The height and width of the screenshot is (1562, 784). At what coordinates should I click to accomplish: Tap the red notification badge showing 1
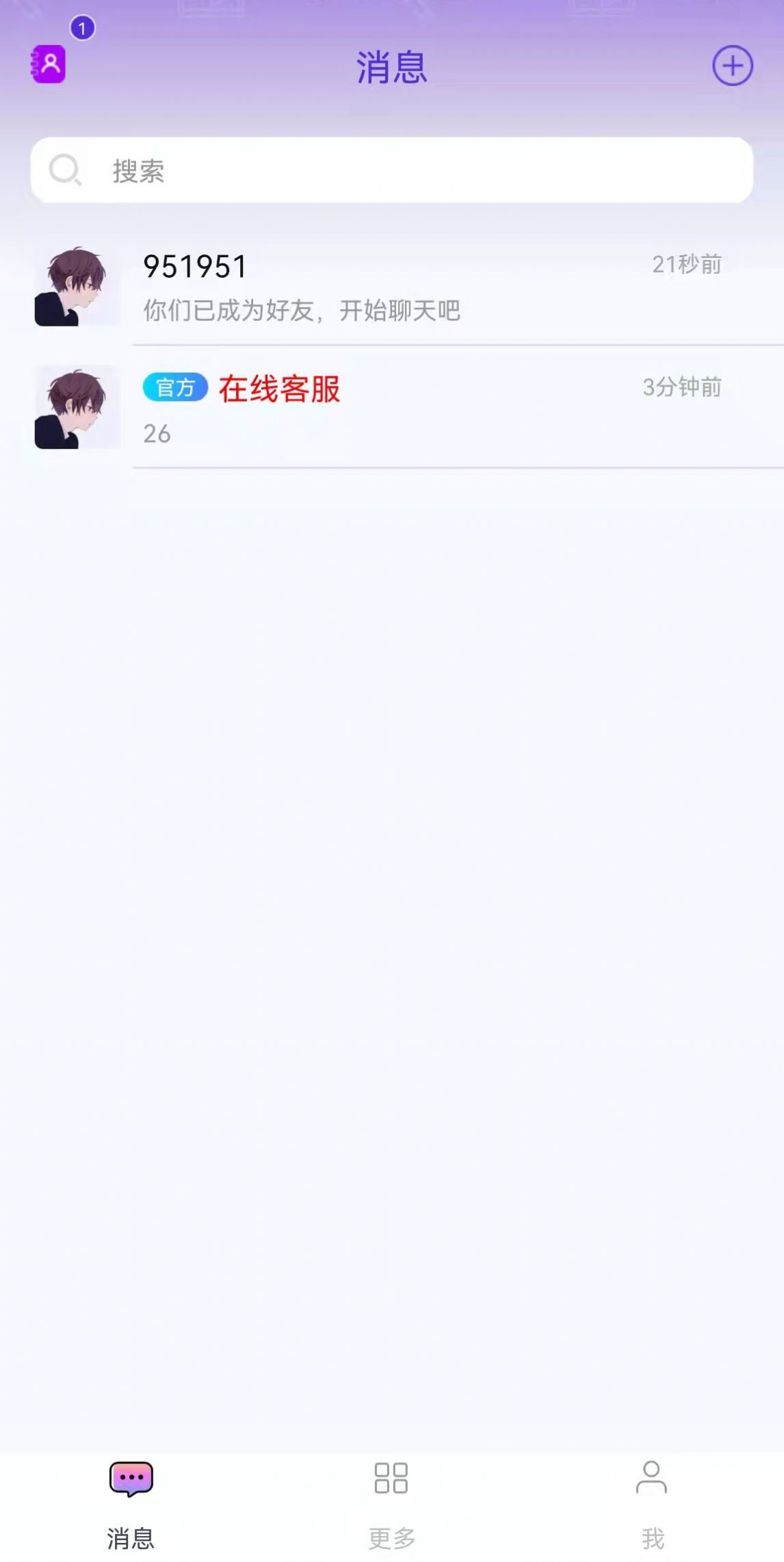point(81,27)
